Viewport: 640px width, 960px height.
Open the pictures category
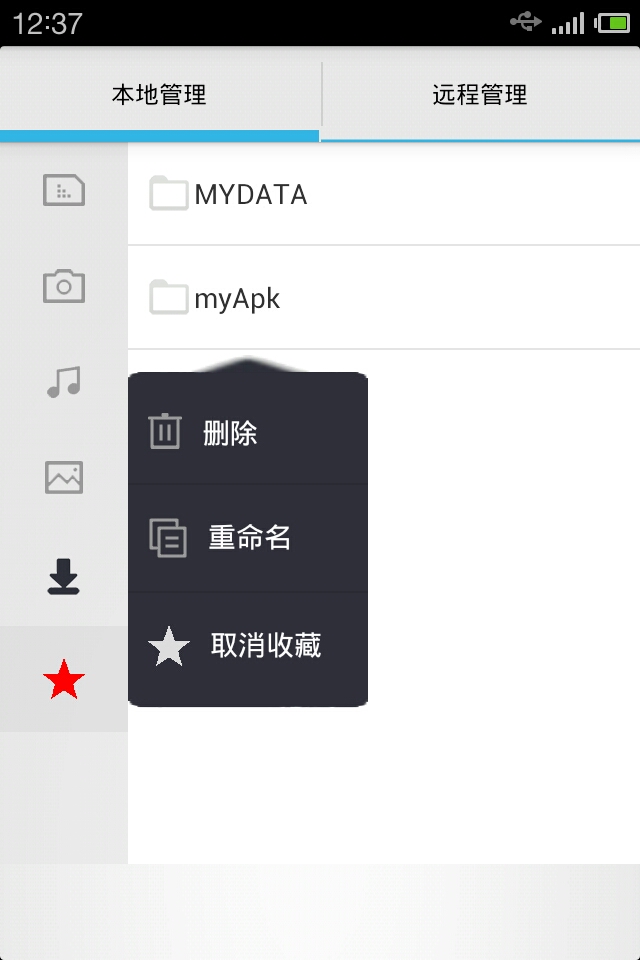pyautogui.click(x=64, y=478)
